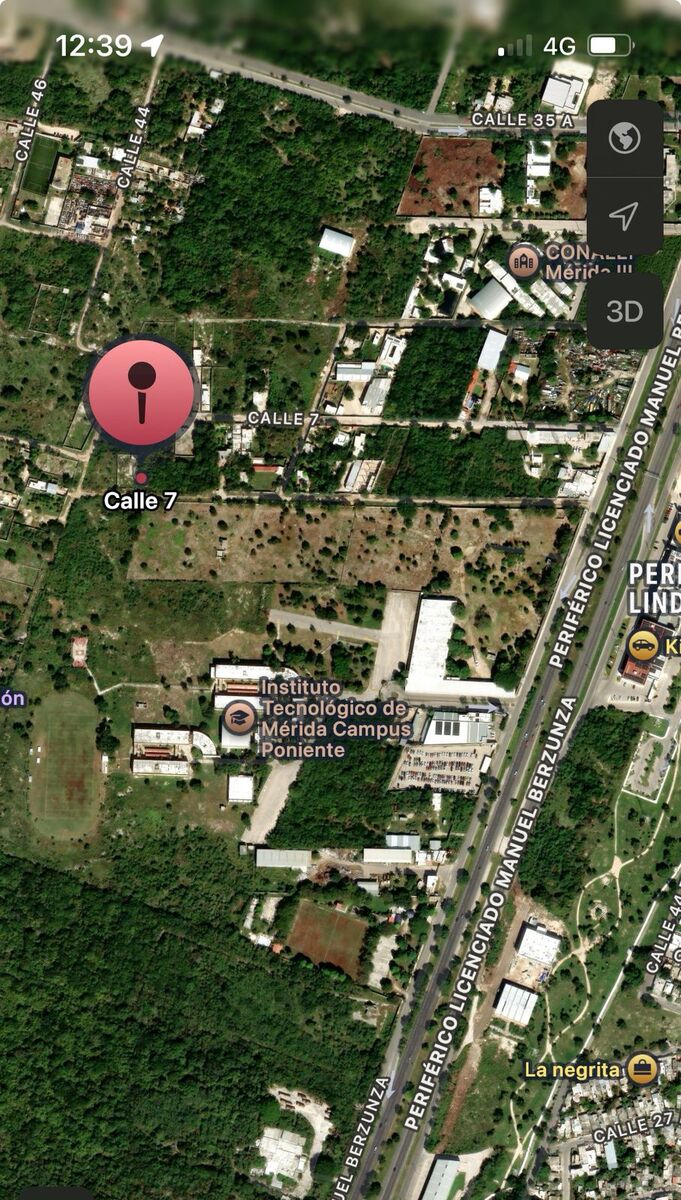Open the La negrita place marker

(642, 1069)
